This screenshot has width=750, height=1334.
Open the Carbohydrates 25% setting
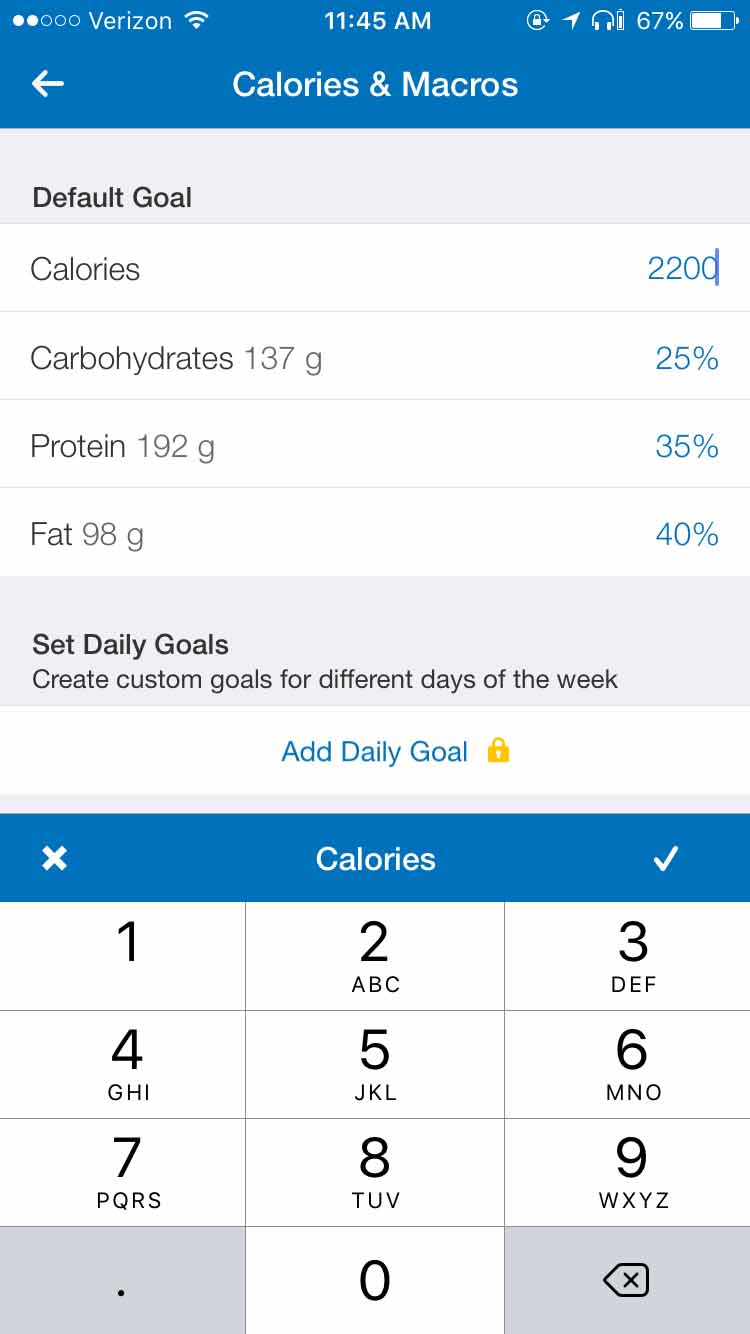point(375,356)
